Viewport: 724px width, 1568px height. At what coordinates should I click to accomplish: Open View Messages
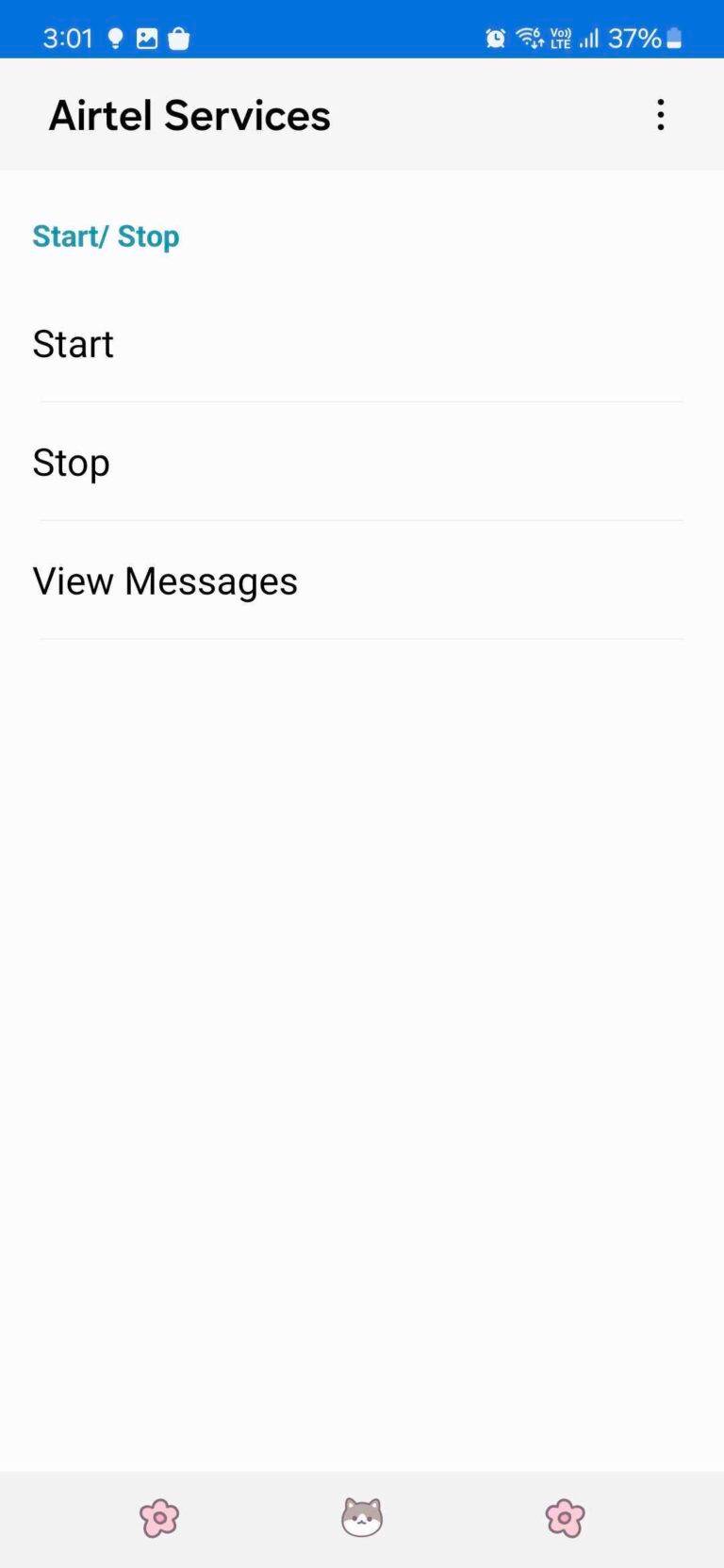(x=165, y=581)
